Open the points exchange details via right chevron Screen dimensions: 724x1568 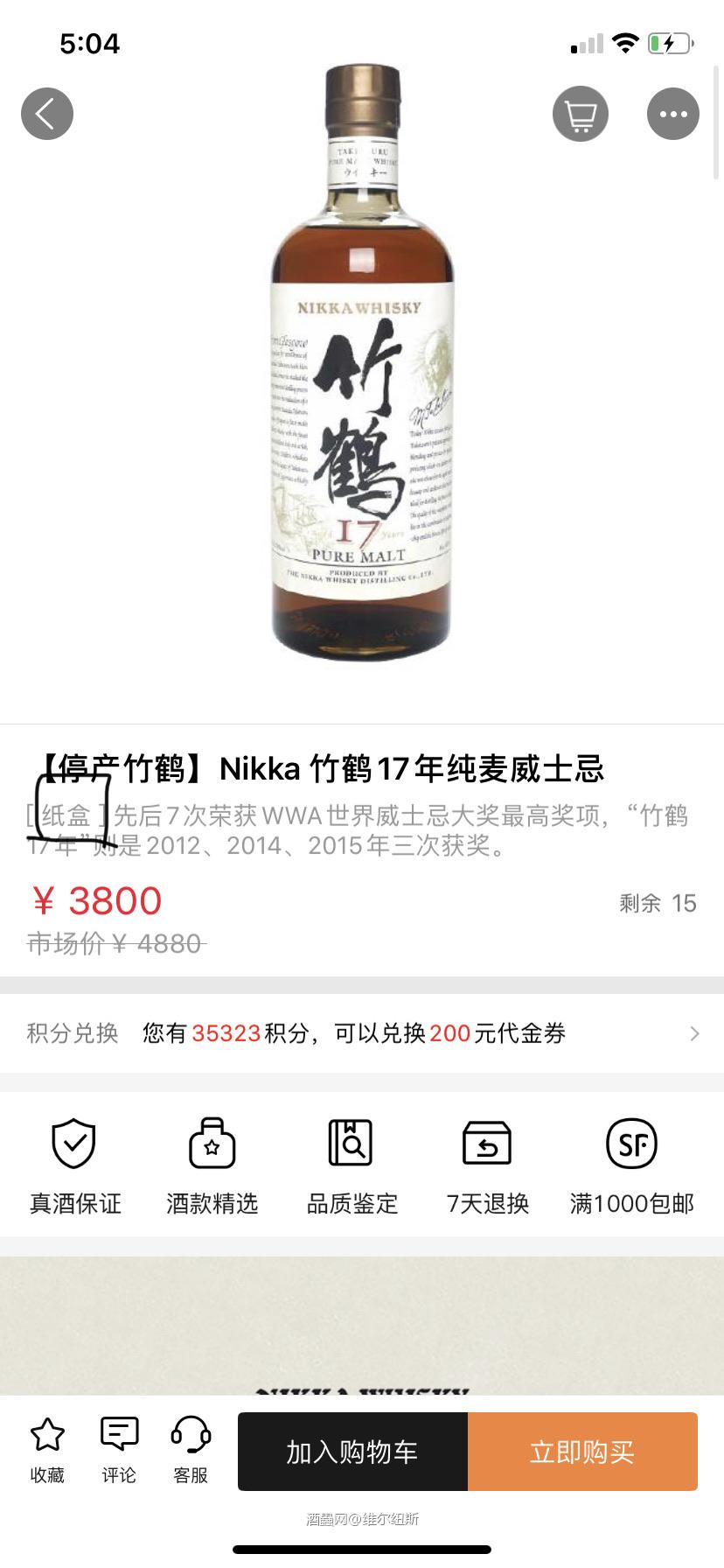click(x=696, y=1033)
